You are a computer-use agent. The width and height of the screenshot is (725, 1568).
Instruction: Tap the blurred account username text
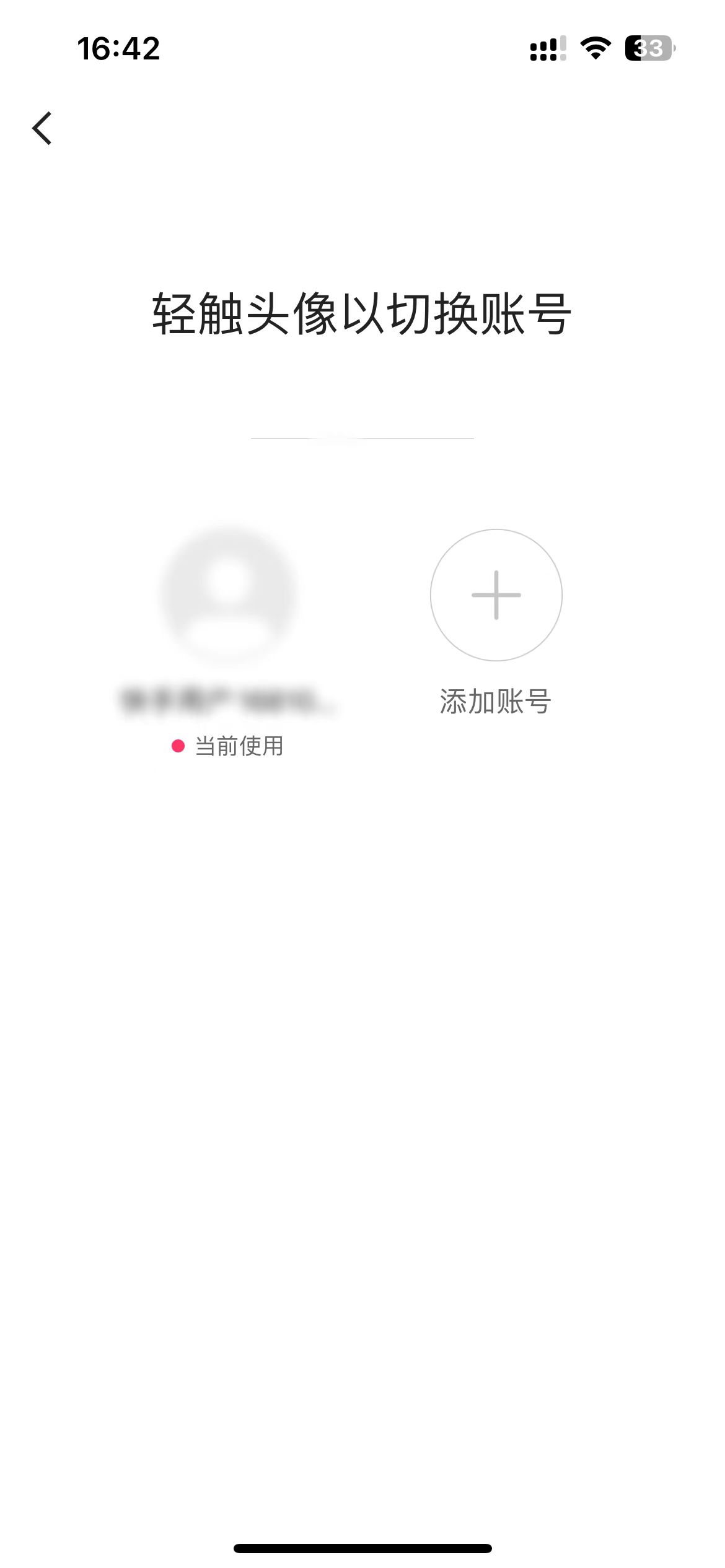coord(229,700)
